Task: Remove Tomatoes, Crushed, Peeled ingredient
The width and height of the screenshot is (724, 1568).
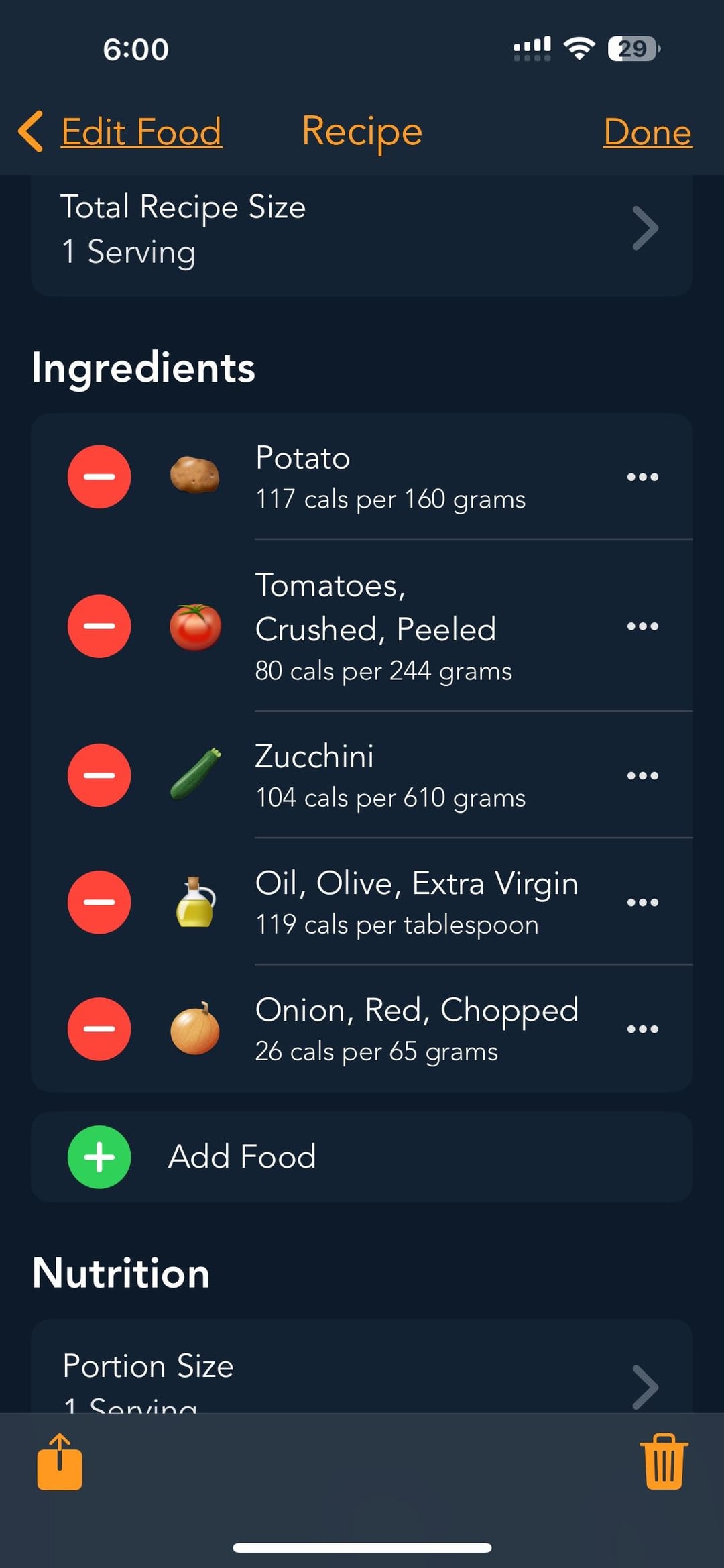Action: click(x=99, y=626)
